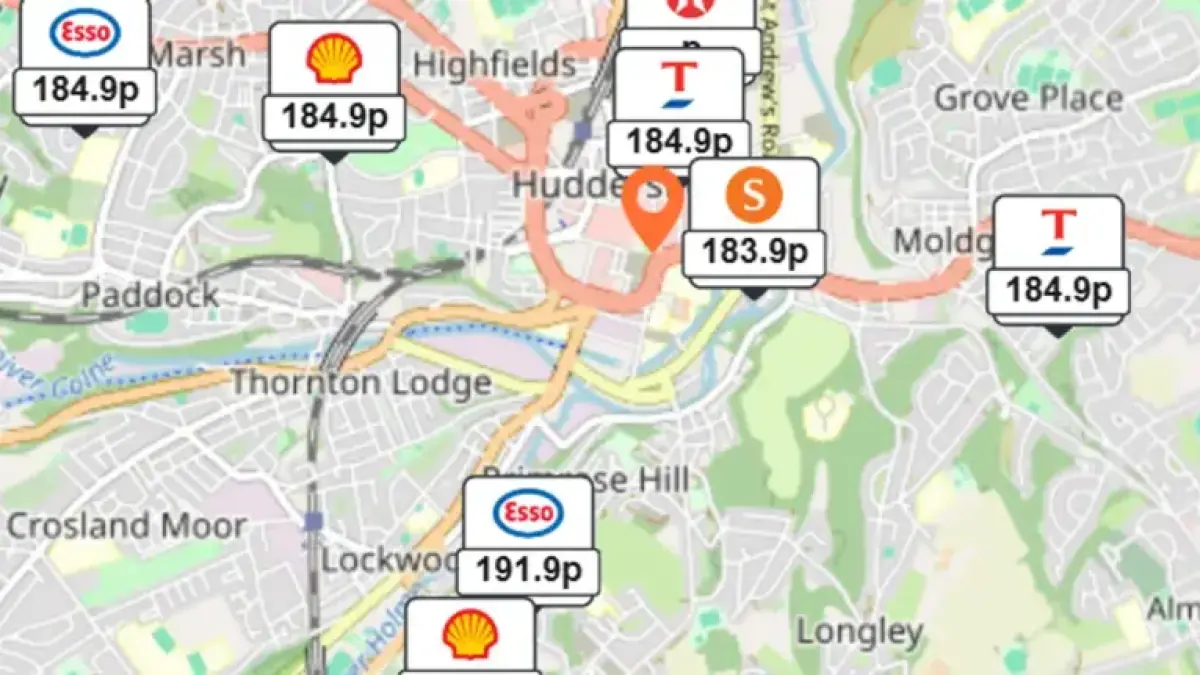Select the Shell marker below Lockwood

click(x=470, y=637)
